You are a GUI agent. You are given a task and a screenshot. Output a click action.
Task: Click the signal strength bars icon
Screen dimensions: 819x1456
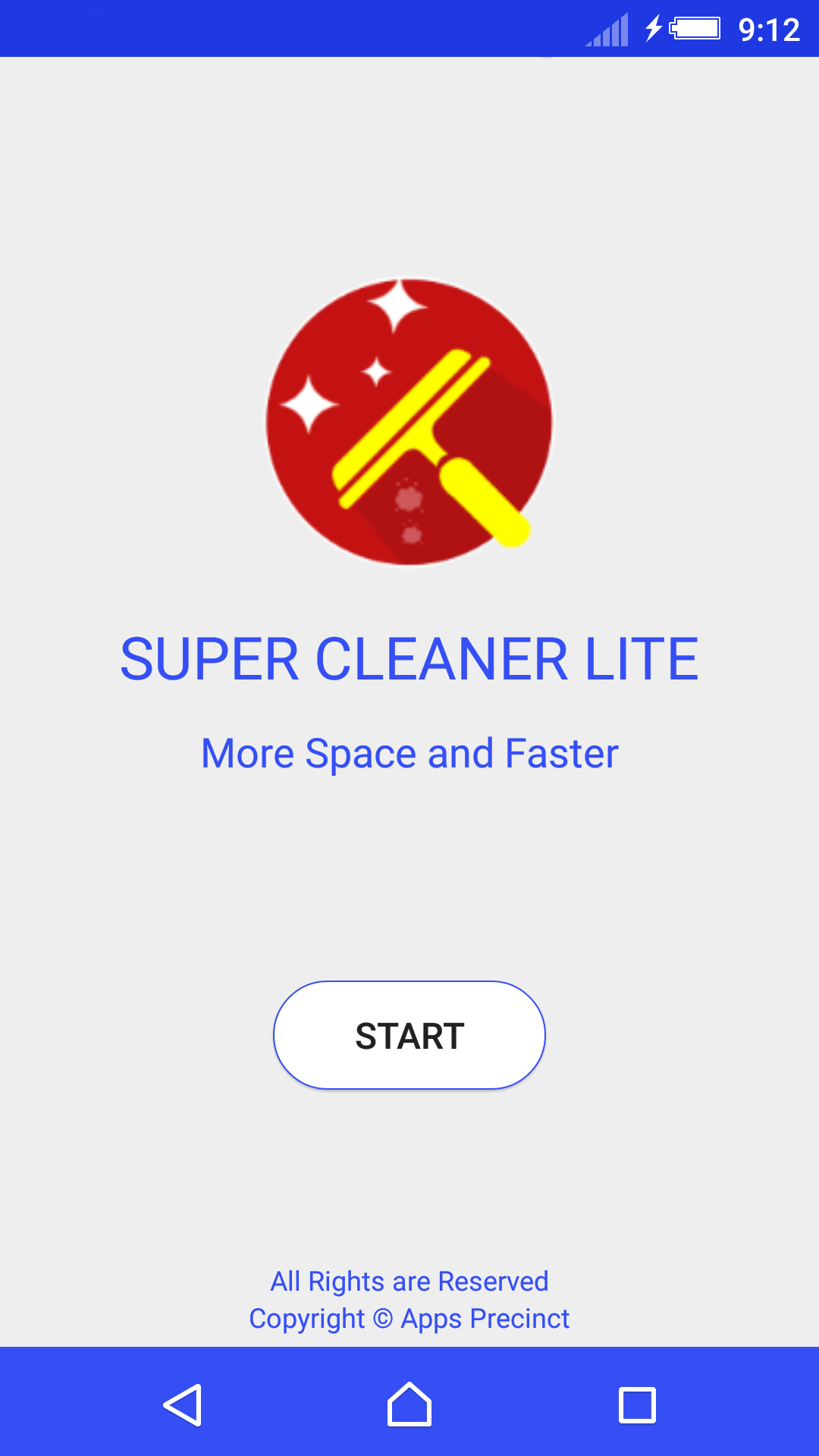coord(607,30)
